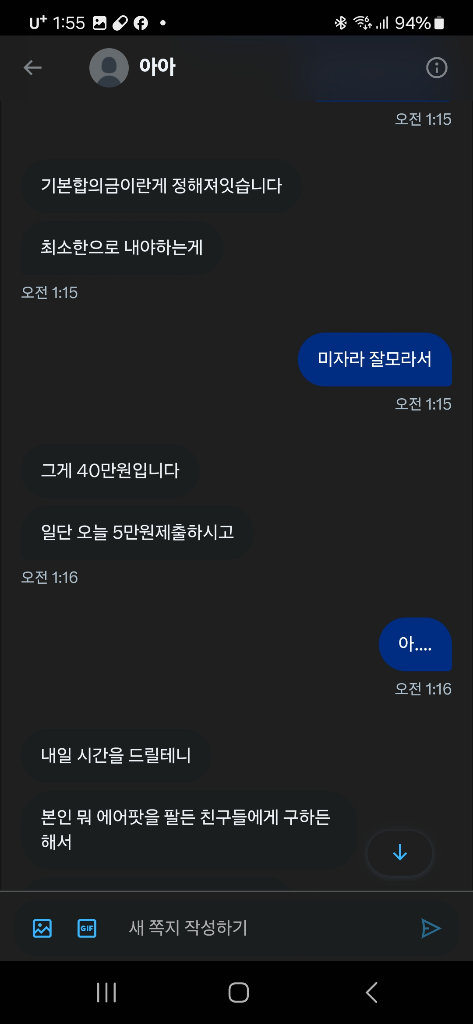Jump to latest message with down arrow

coord(400,852)
